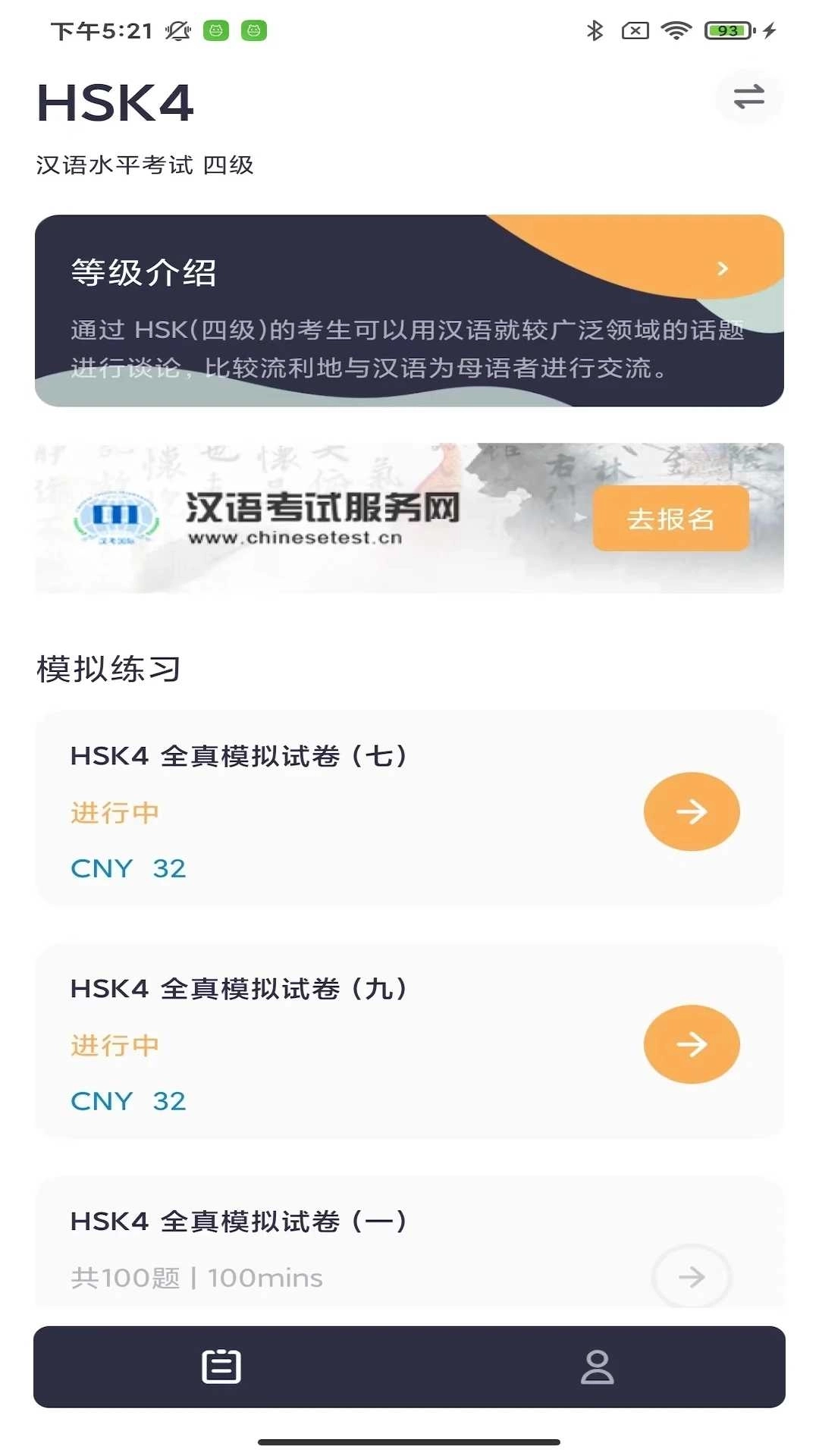The width and height of the screenshot is (819, 1456).
Task: Tap the gray arrow on 试卷（一）
Action: [691, 1276]
